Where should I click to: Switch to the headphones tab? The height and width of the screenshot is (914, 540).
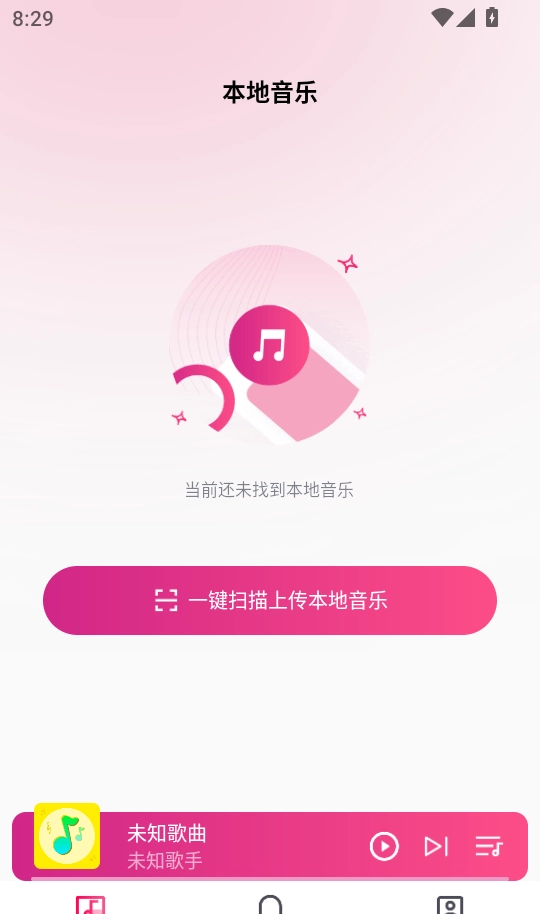click(x=270, y=905)
